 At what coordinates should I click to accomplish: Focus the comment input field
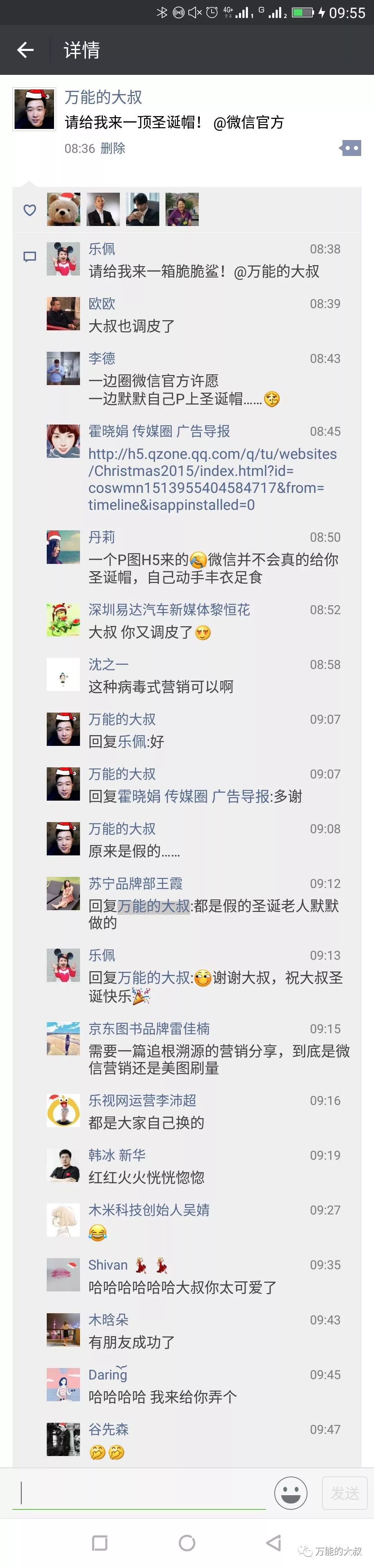140,1493
